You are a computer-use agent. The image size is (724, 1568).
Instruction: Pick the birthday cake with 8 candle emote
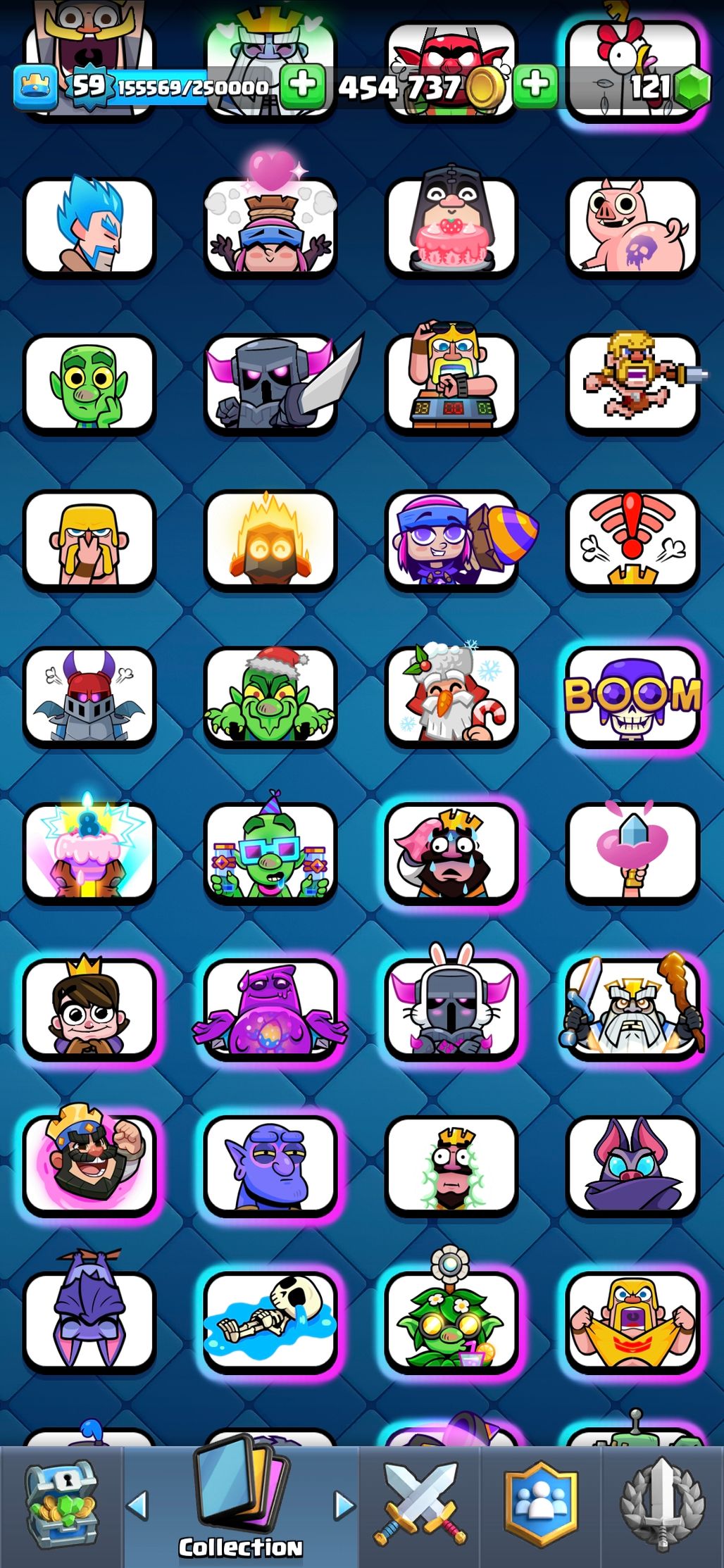coord(89,852)
